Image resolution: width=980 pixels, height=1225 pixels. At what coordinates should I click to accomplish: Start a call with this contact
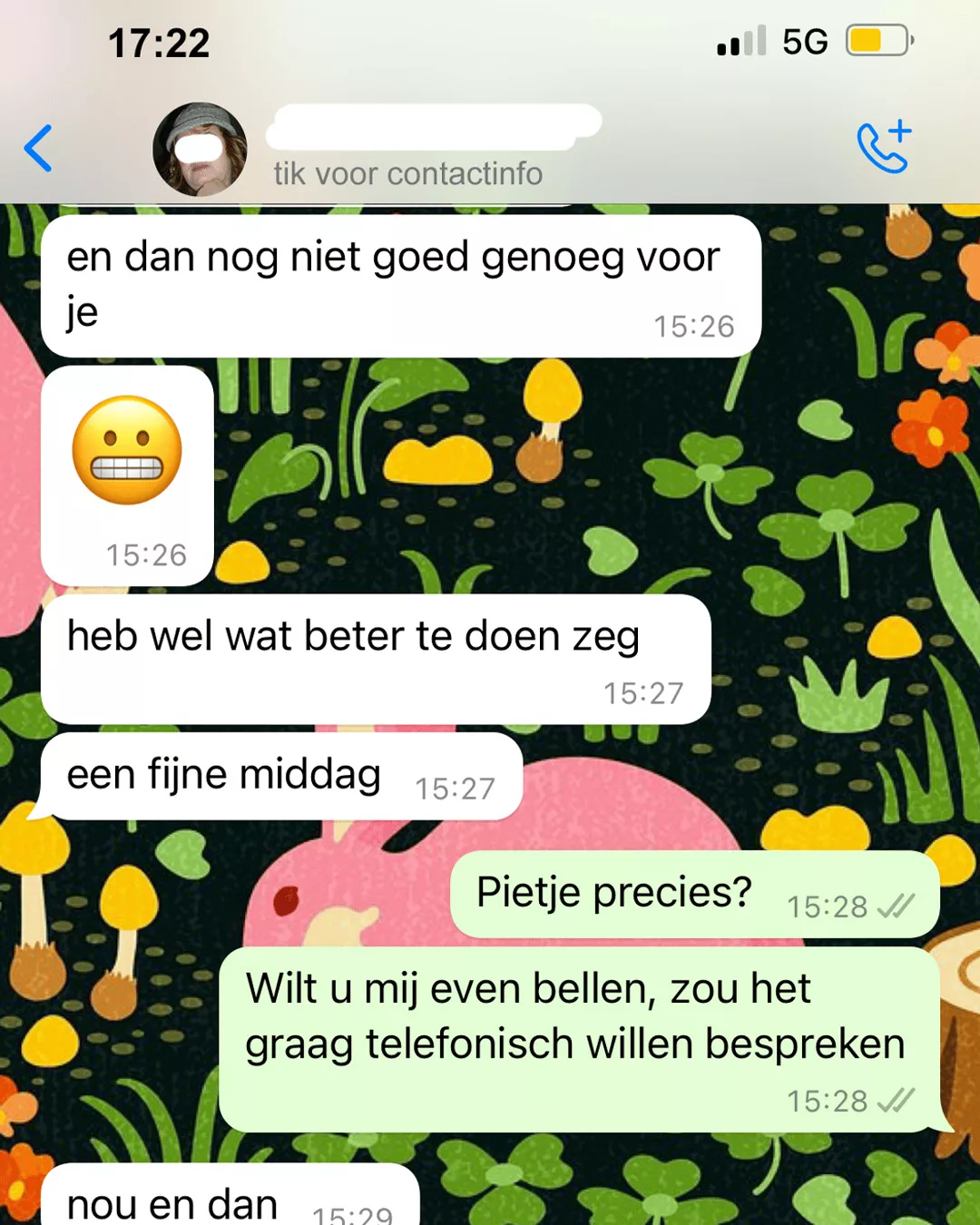pyautogui.click(x=883, y=147)
